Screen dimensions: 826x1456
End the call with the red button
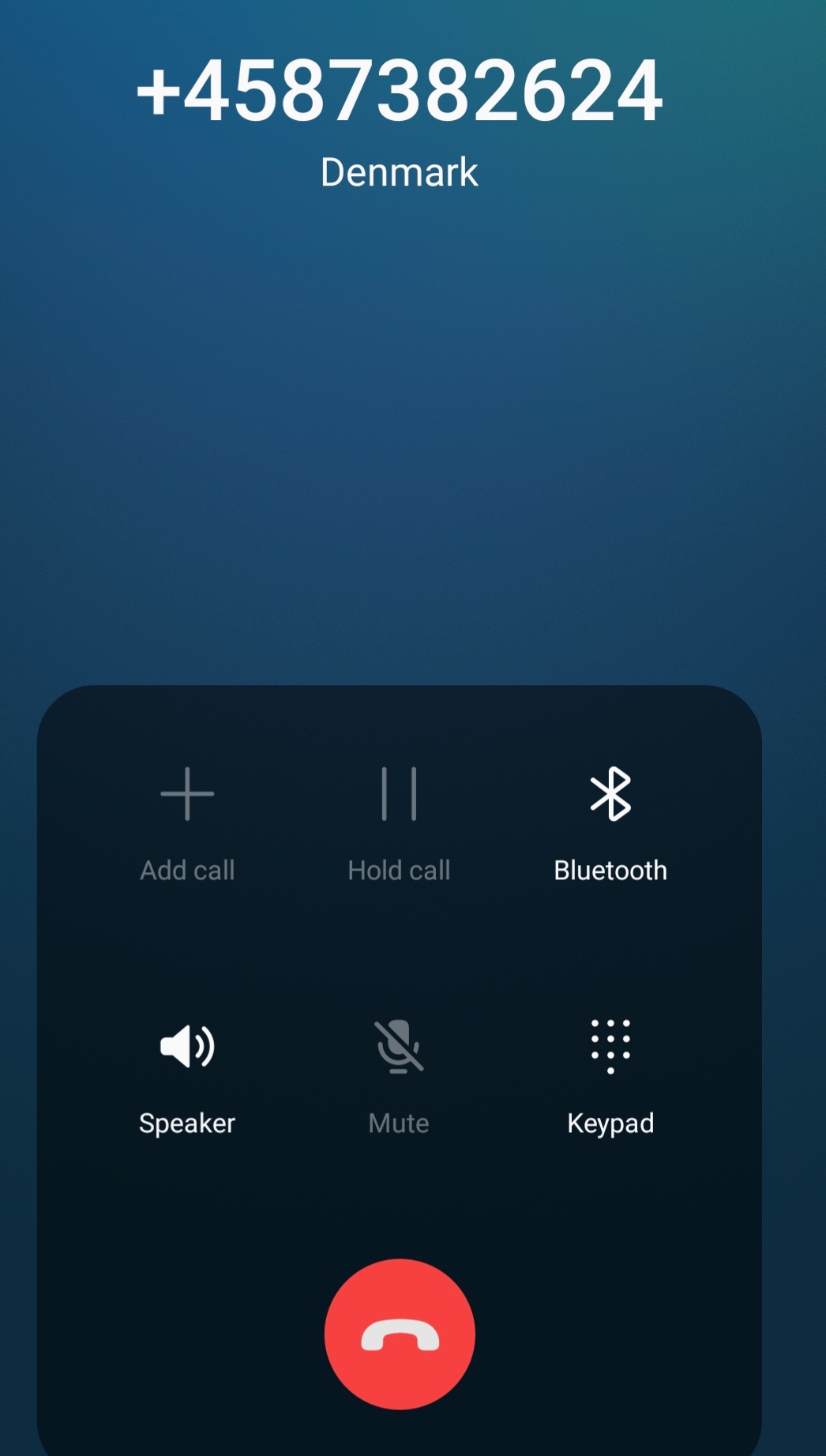(400, 1334)
